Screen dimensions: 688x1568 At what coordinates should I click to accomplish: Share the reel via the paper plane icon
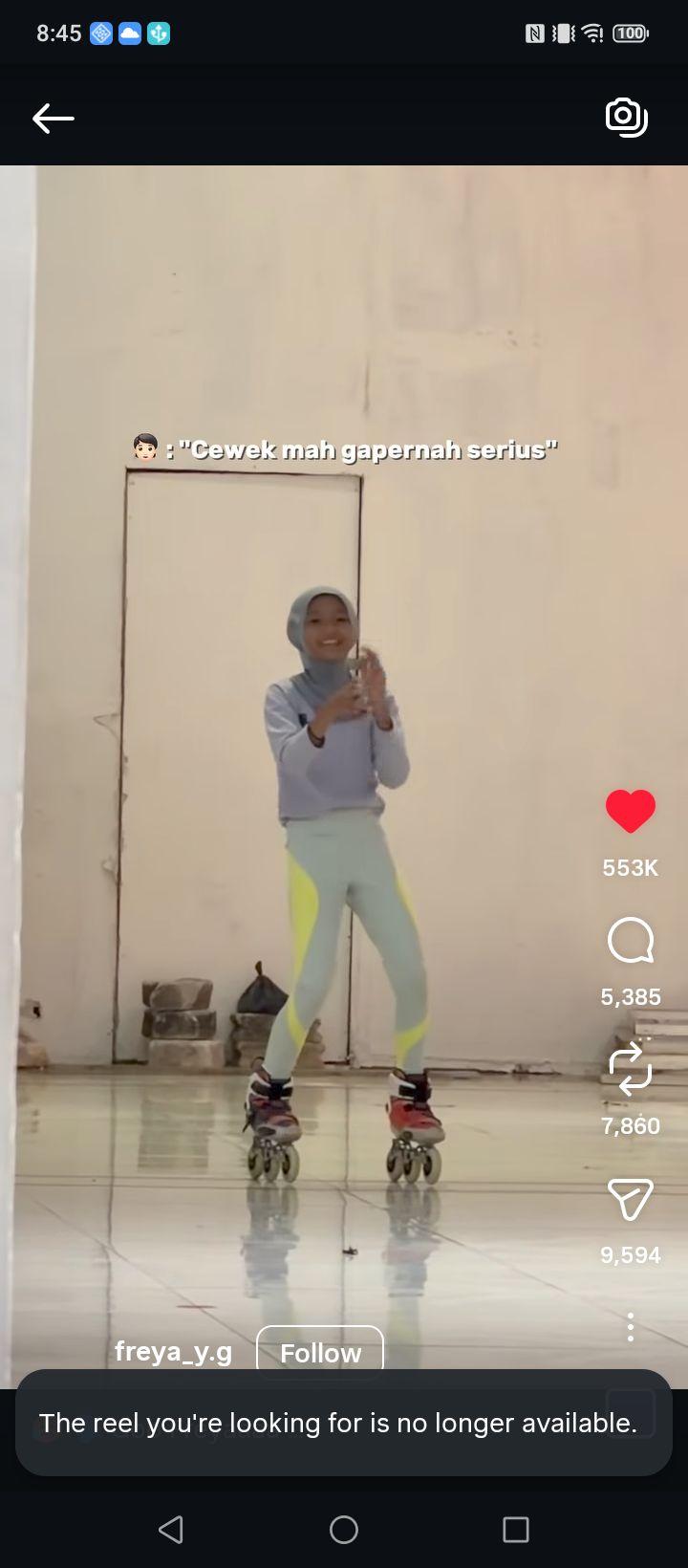click(631, 1199)
